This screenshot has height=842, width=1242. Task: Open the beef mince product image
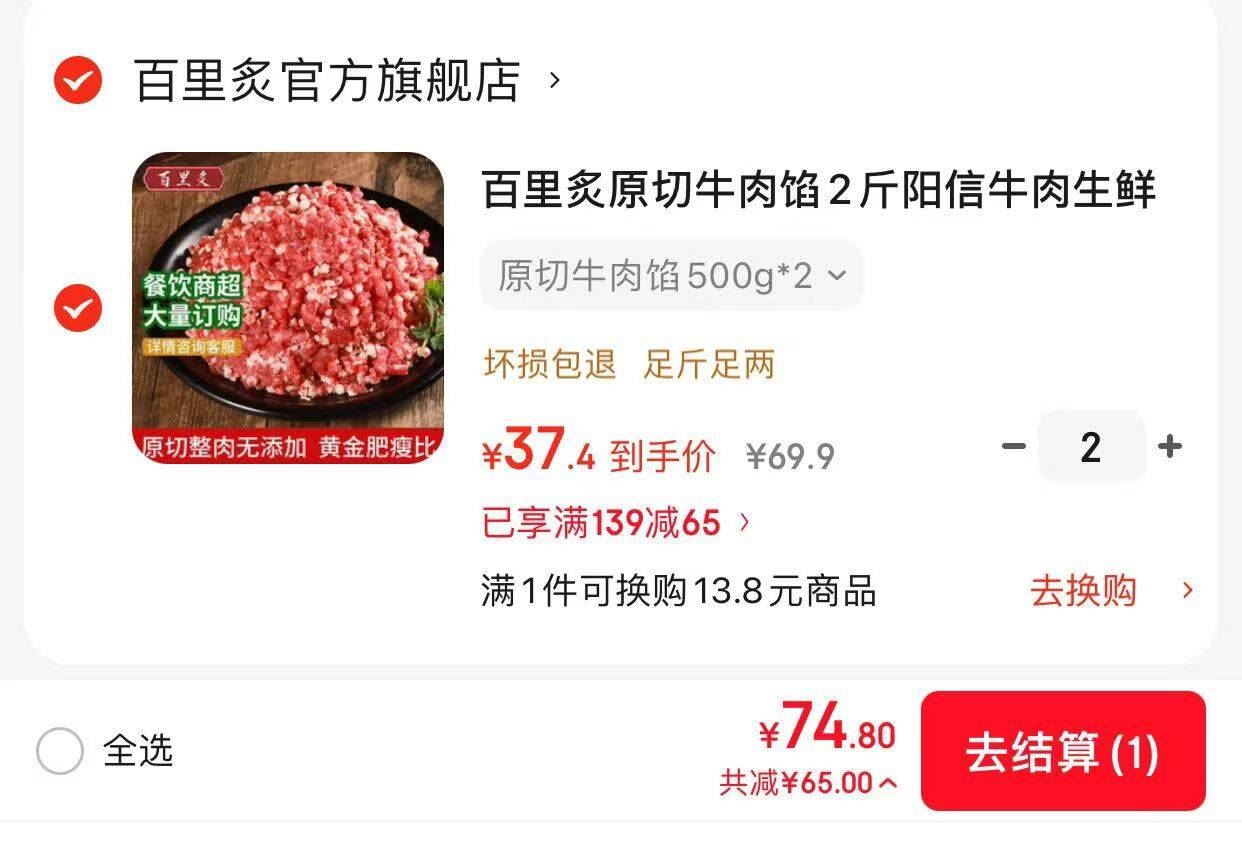tap(288, 308)
